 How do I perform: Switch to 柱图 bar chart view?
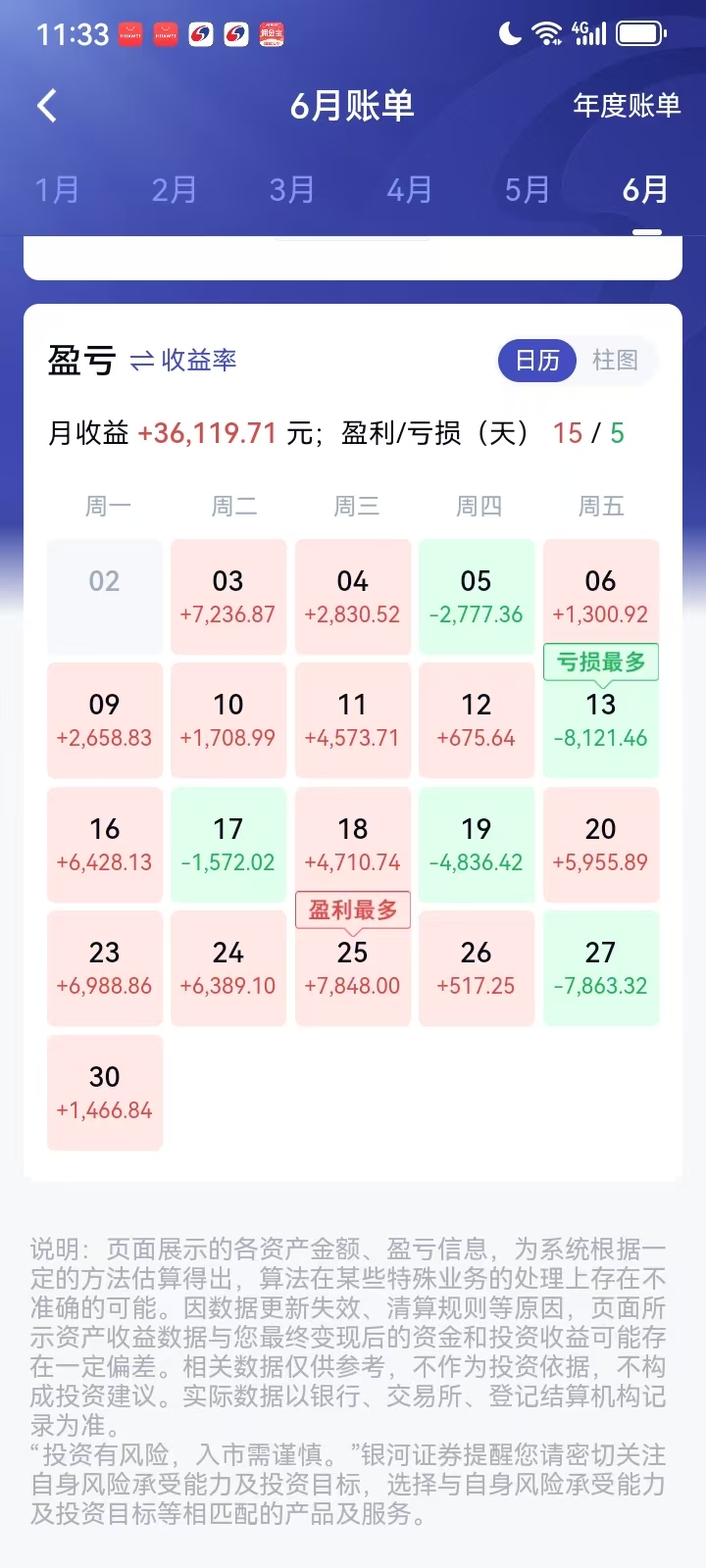click(615, 361)
